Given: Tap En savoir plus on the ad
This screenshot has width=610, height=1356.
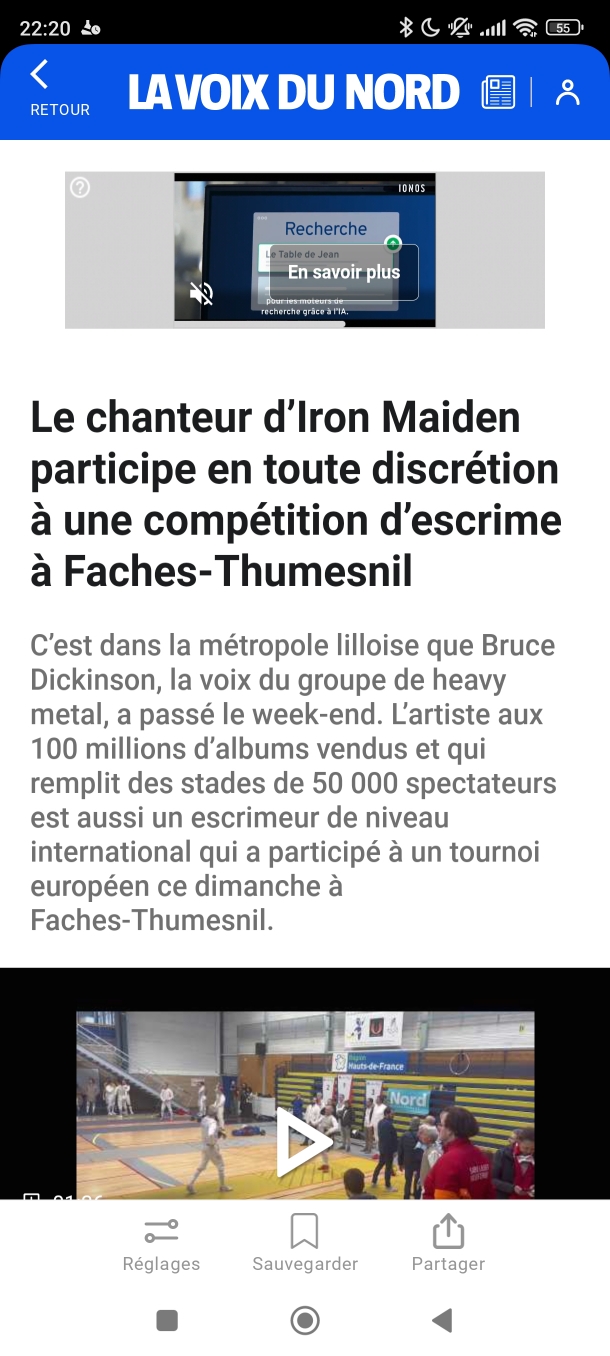Looking at the screenshot, I should 344,272.
